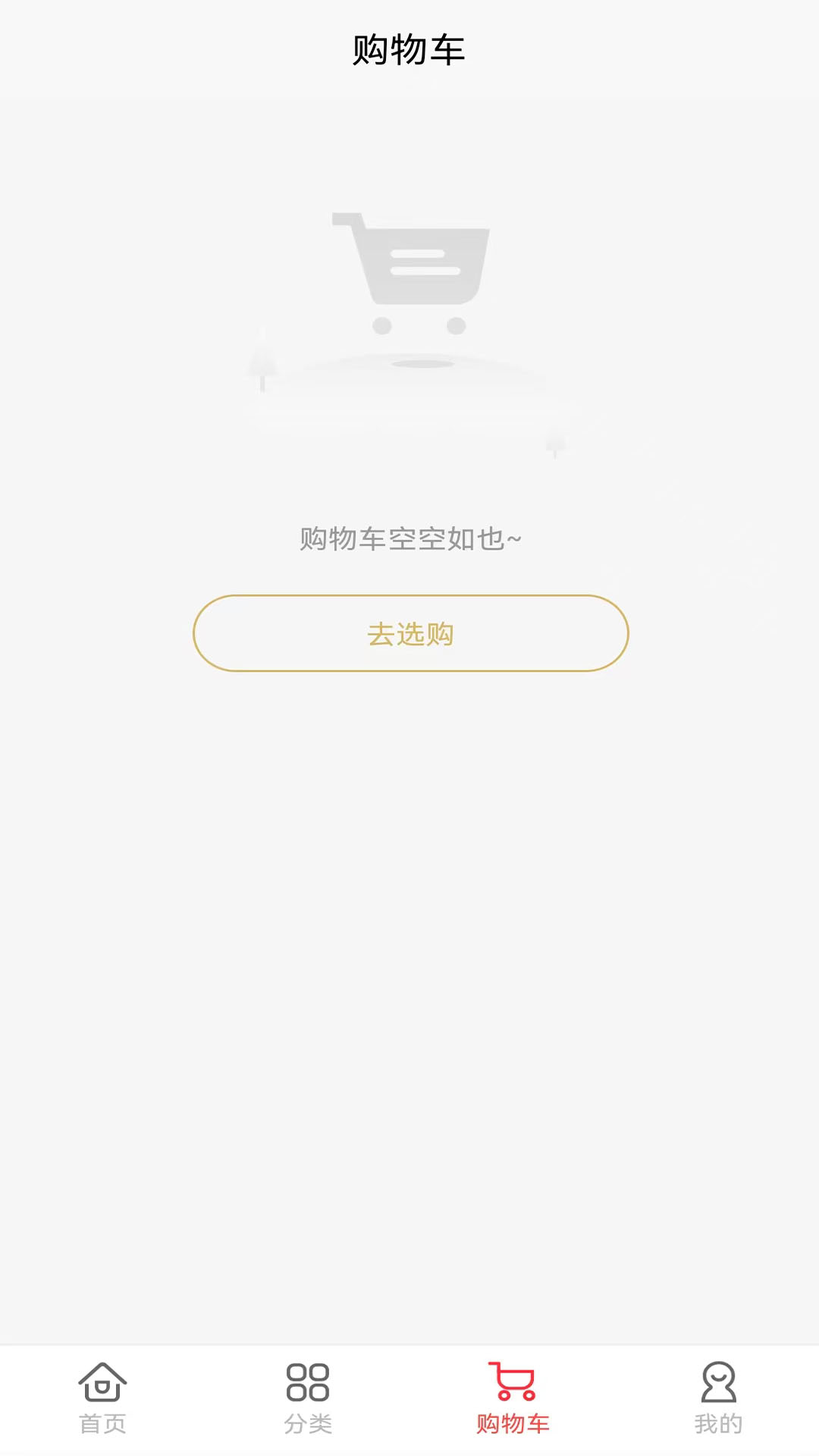This screenshot has height=1456, width=819.
Task: Open the 分类 tab
Action: pos(308,1398)
